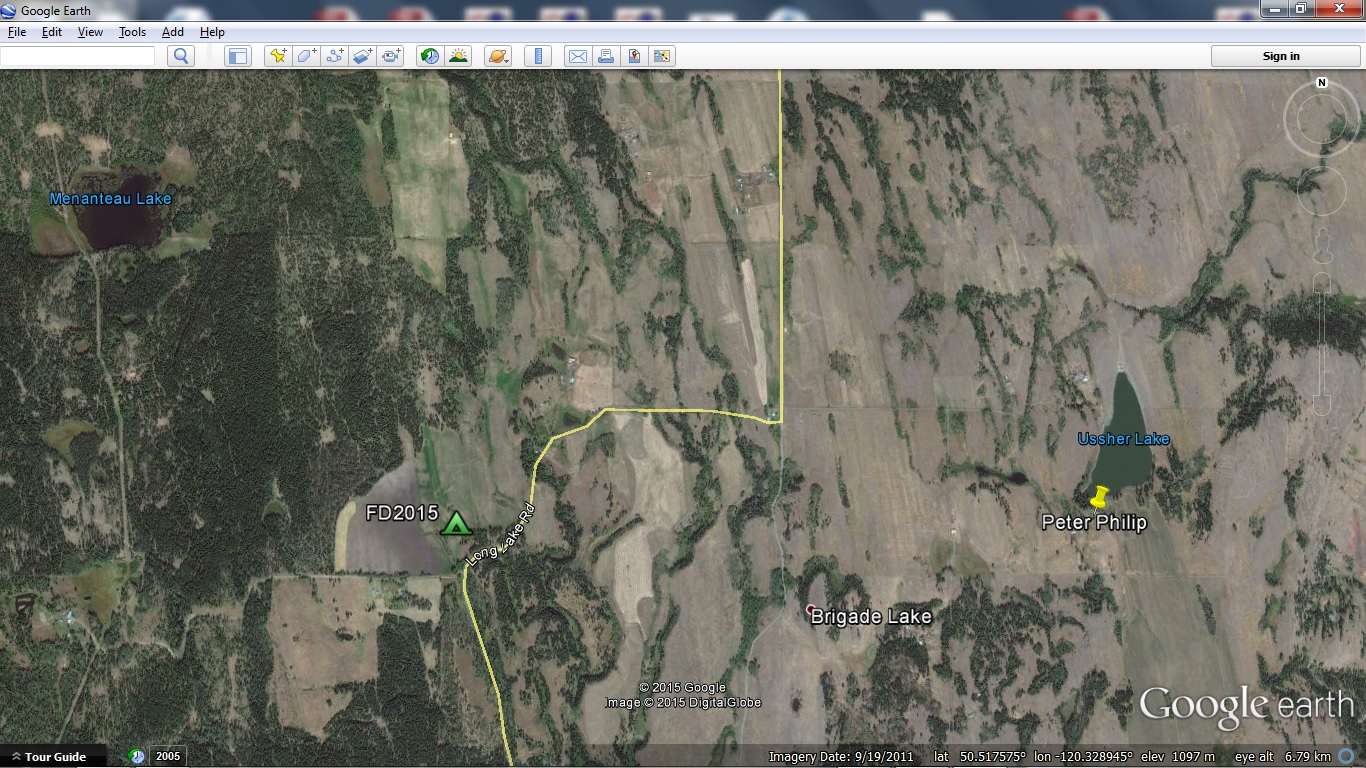Show historical imagery clock tool
This screenshot has width=1366, height=768.
tap(429, 56)
